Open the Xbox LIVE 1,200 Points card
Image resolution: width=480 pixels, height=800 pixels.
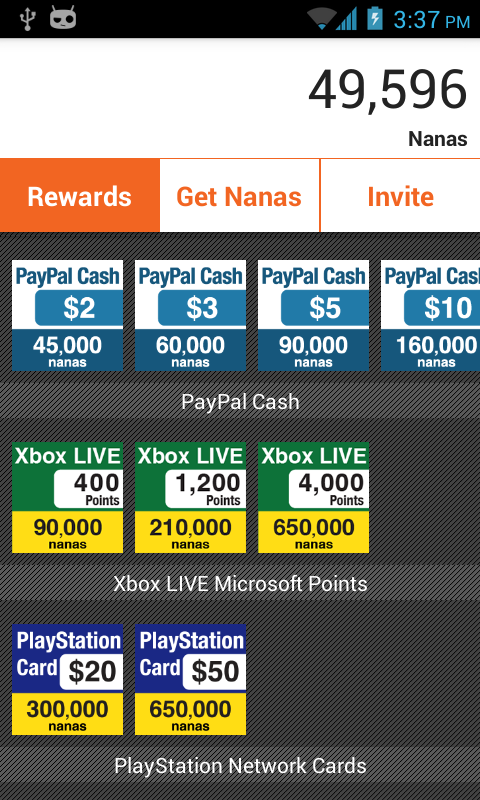190,497
